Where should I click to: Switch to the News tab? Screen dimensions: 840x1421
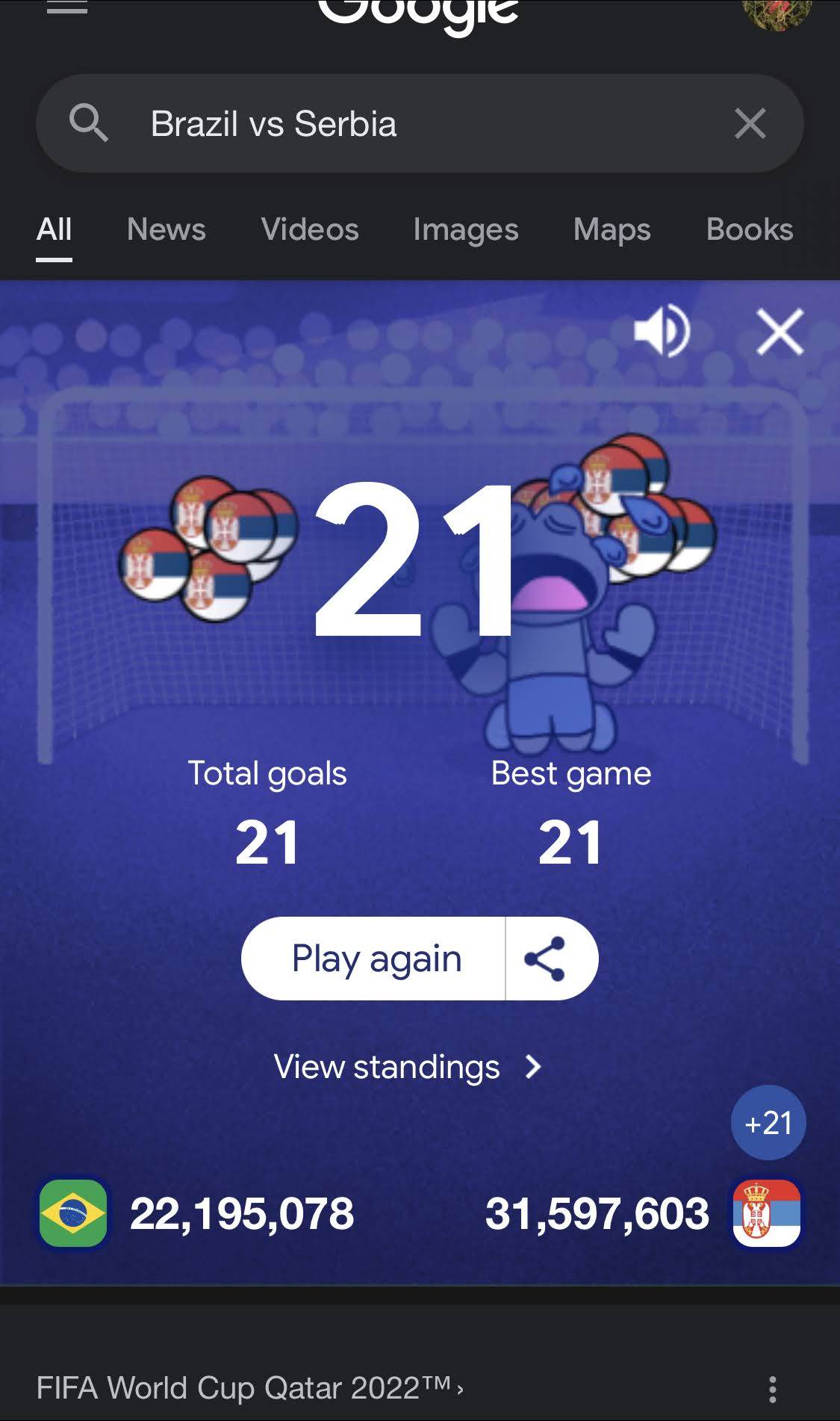click(166, 230)
